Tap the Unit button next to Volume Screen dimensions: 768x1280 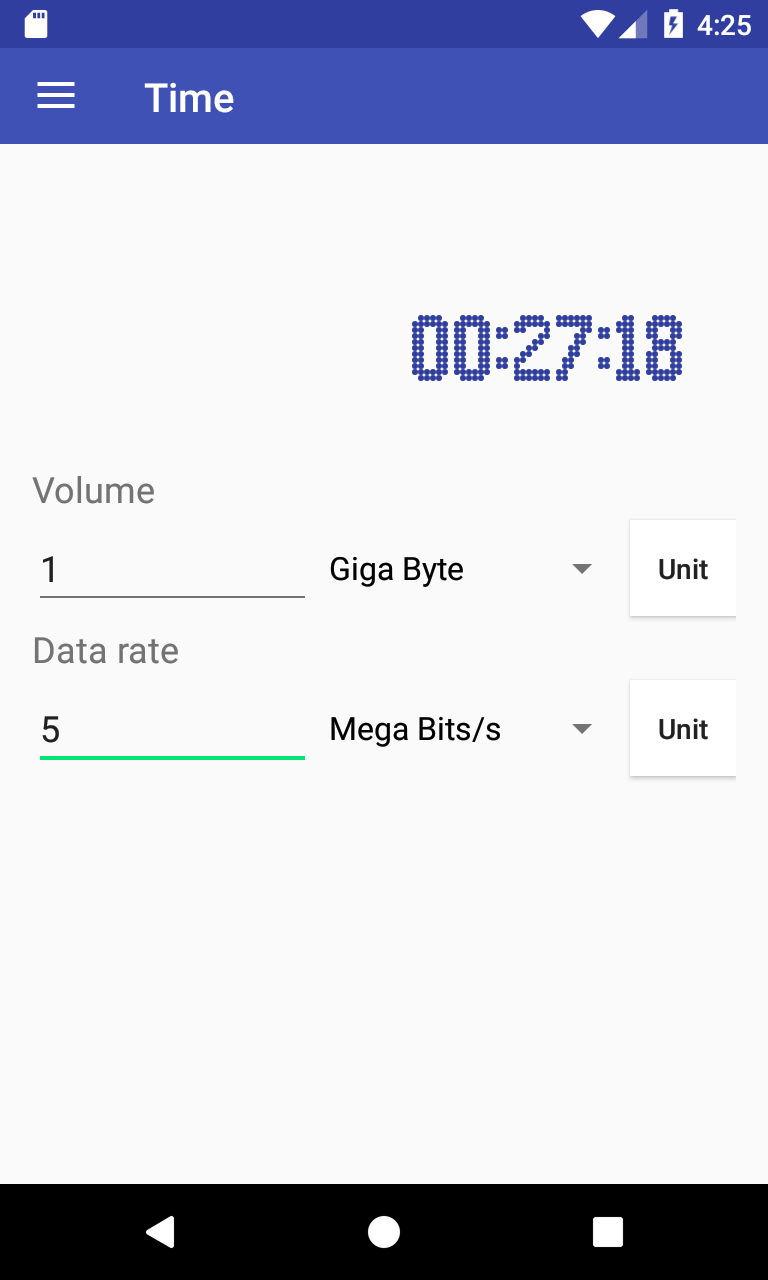click(x=683, y=569)
